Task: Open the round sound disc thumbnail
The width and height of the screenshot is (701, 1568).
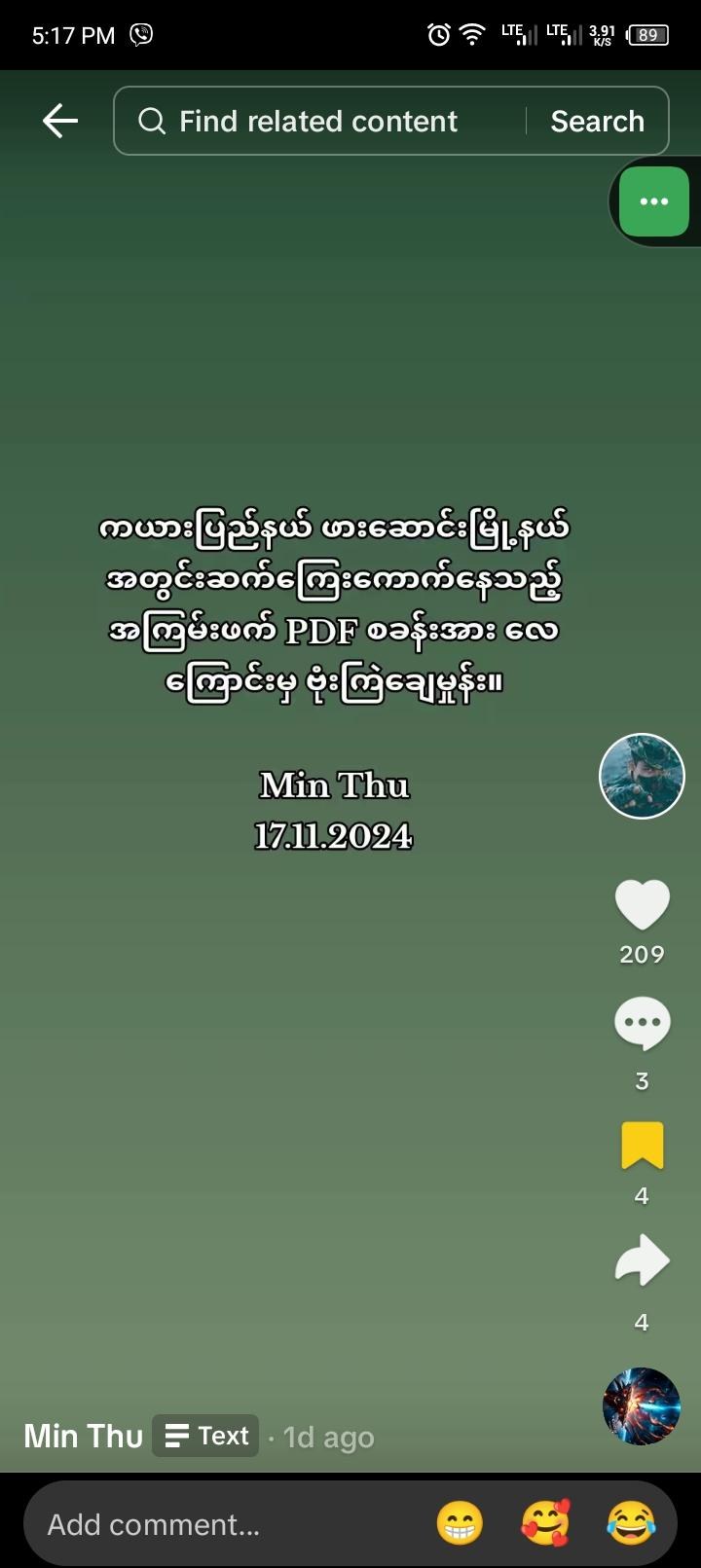Action: 642,1405
